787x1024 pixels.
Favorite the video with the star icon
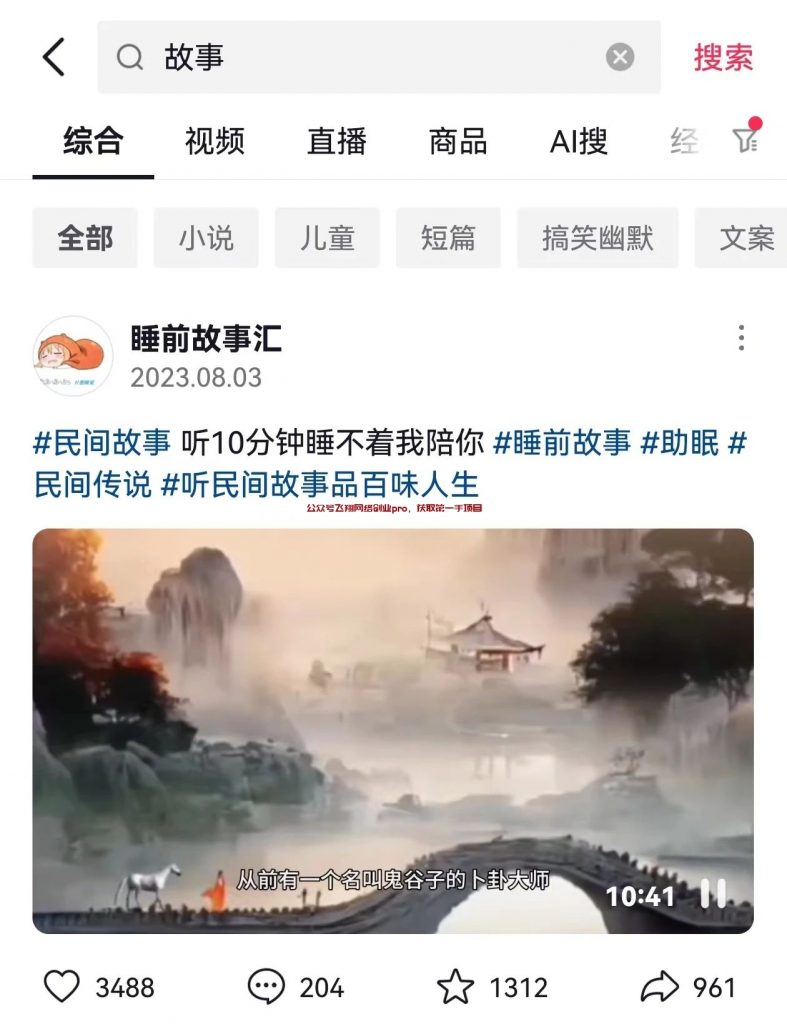click(x=456, y=988)
